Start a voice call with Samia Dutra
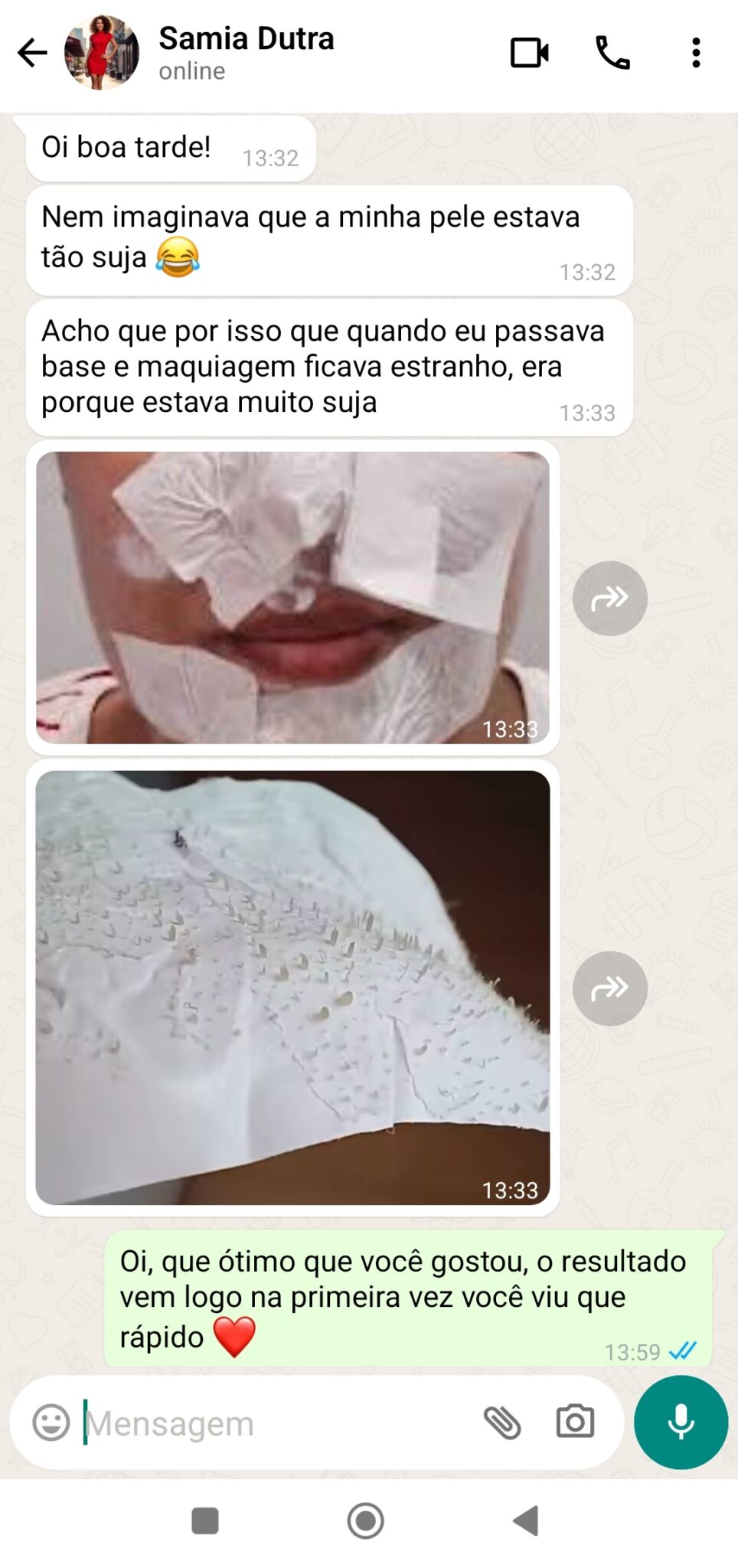 [612, 53]
